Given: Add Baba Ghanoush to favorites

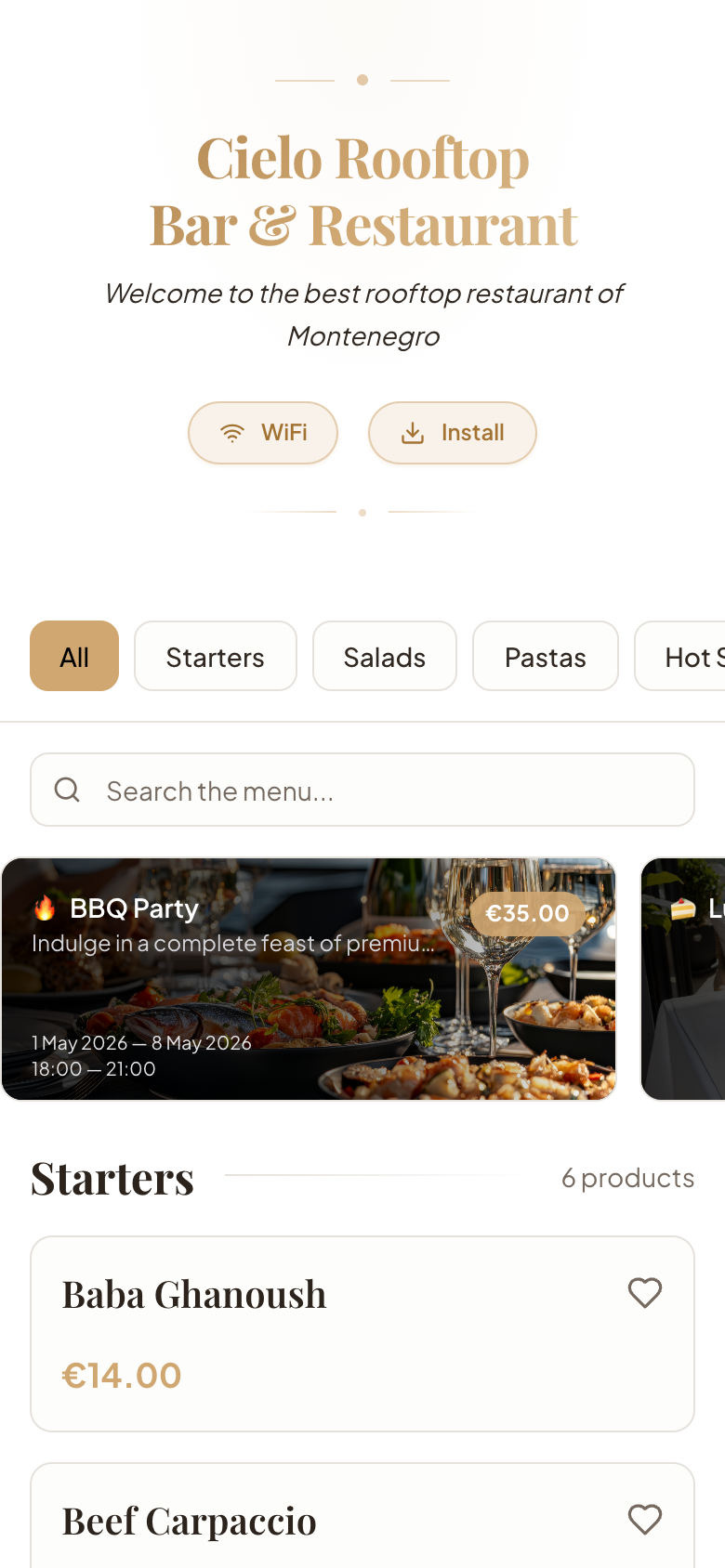Looking at the screenshot, I should (645, 1292).
